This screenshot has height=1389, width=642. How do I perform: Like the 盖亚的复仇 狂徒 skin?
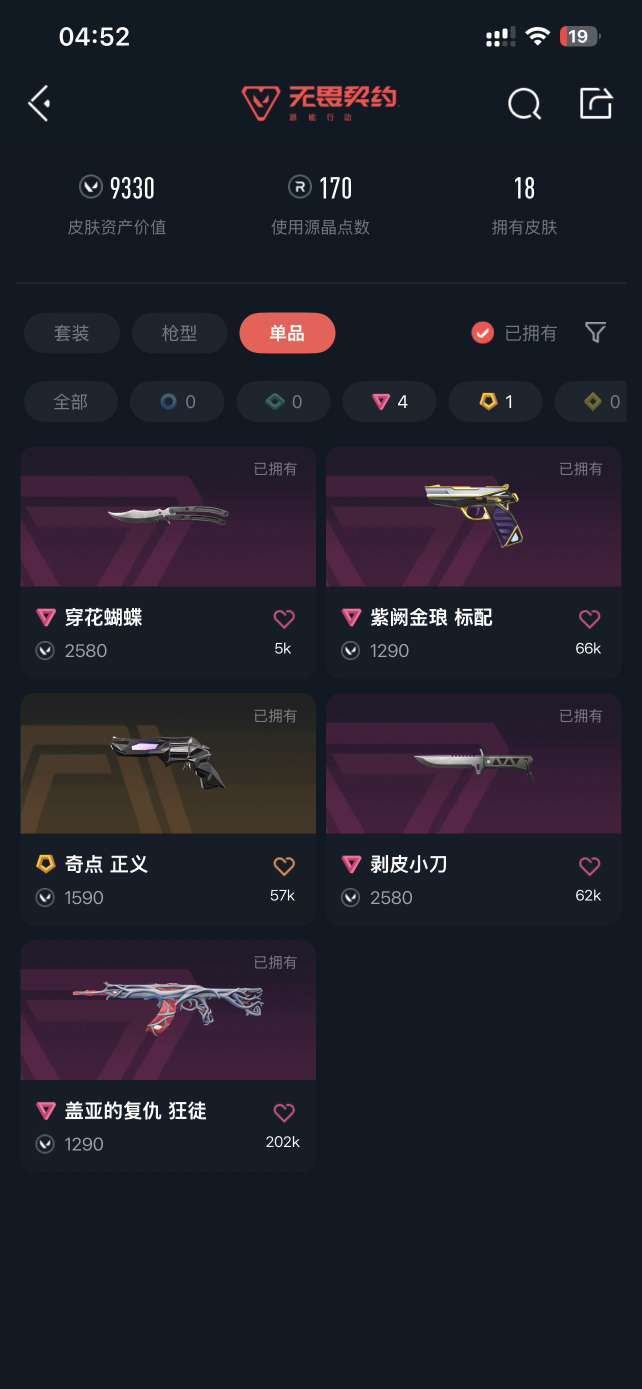point(284,1112)
